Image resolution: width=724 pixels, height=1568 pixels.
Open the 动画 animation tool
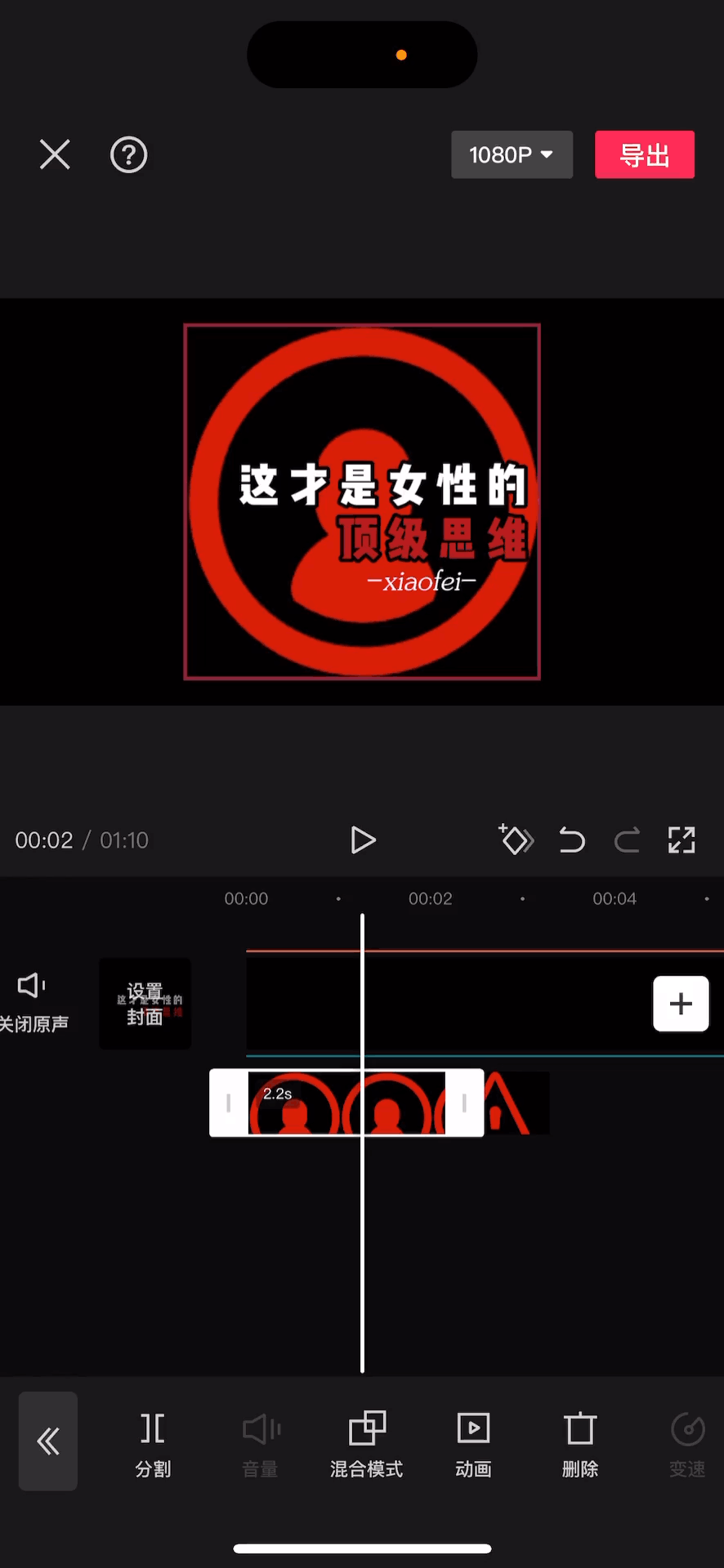click(x=473, y=1445)
